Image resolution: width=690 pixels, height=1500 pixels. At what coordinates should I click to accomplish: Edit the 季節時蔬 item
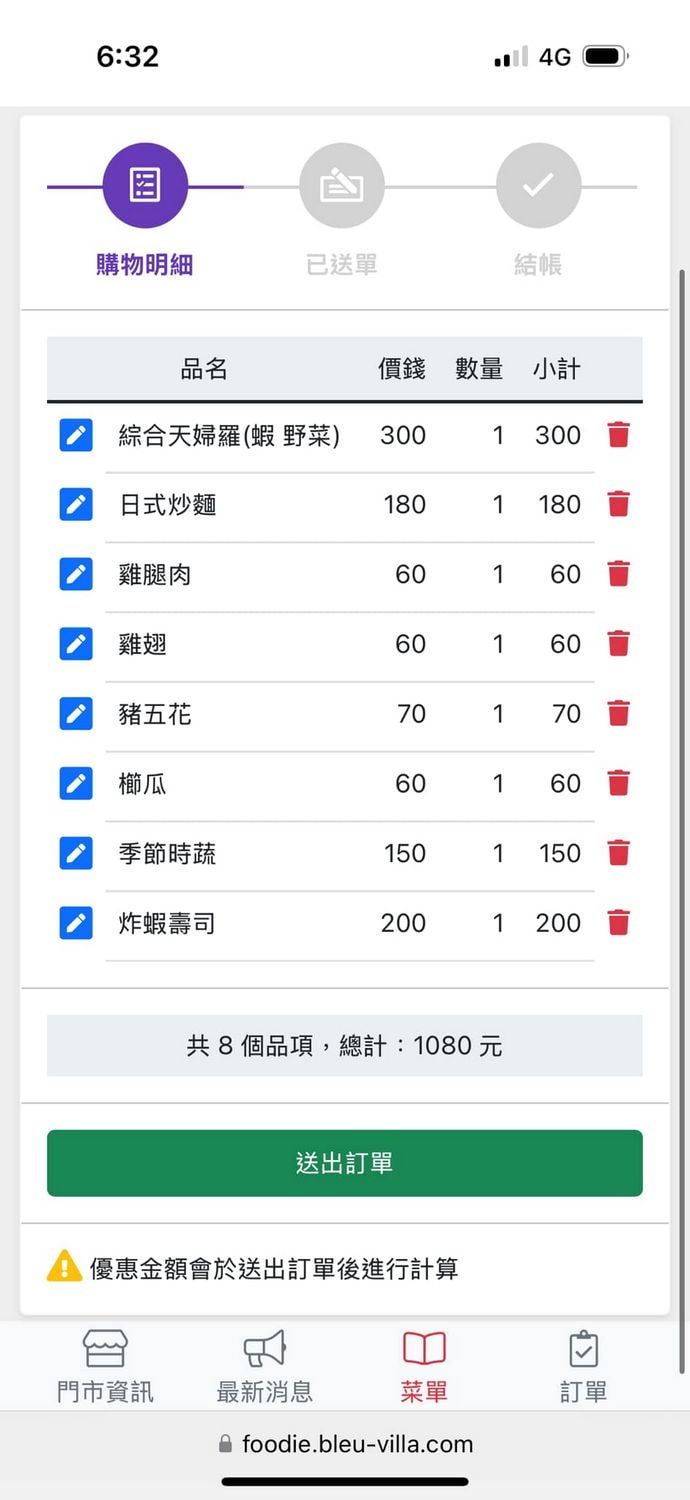click(76, 853)
